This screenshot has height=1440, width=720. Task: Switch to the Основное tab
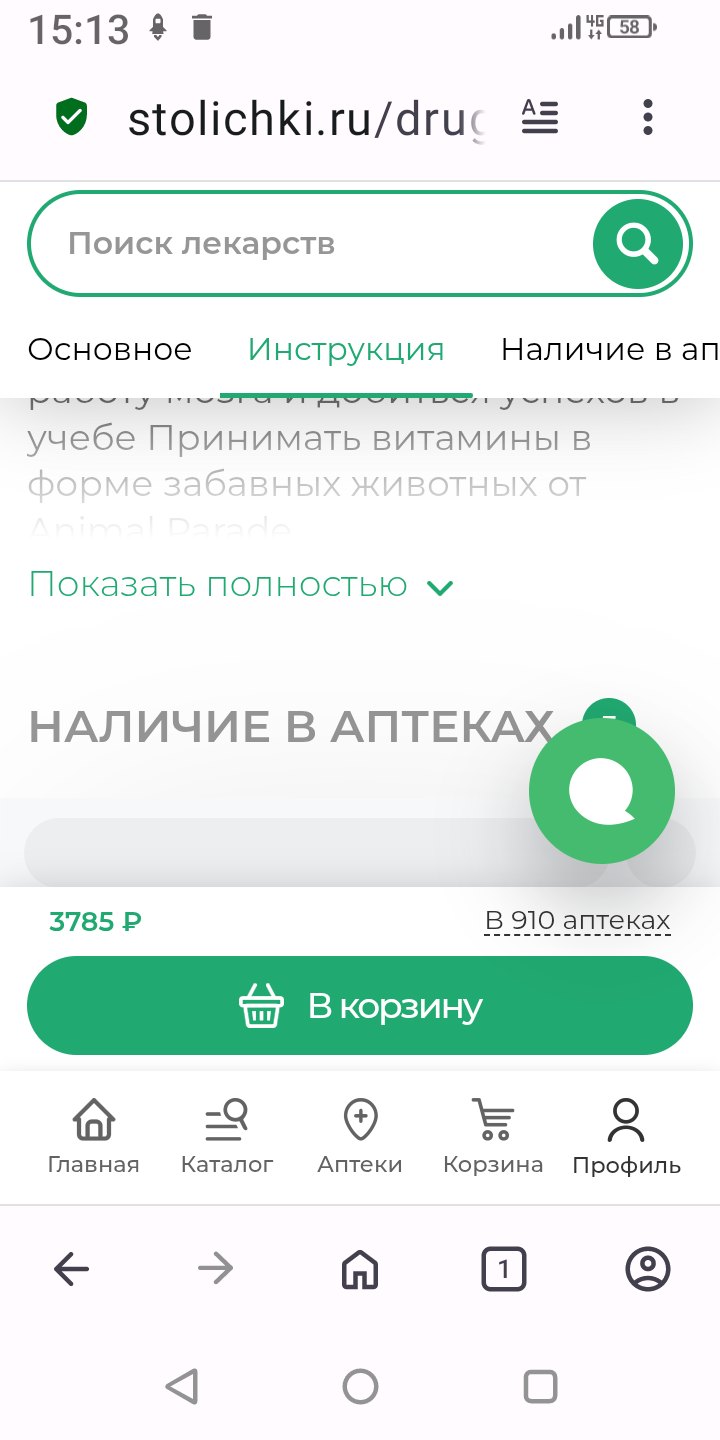coord(110,350)
